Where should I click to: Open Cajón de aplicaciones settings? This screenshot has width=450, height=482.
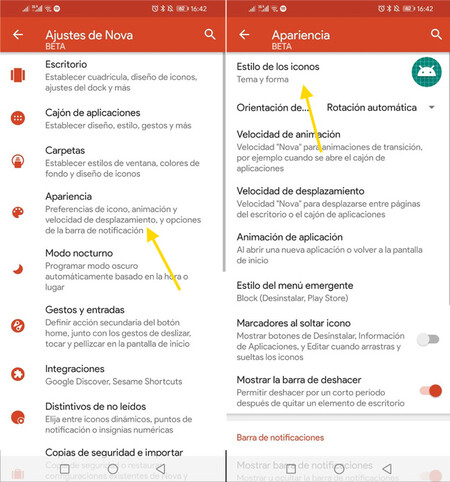112,119
